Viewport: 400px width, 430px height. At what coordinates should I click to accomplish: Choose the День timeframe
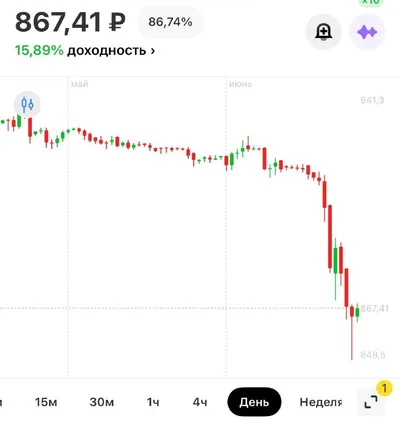point(254,402)
